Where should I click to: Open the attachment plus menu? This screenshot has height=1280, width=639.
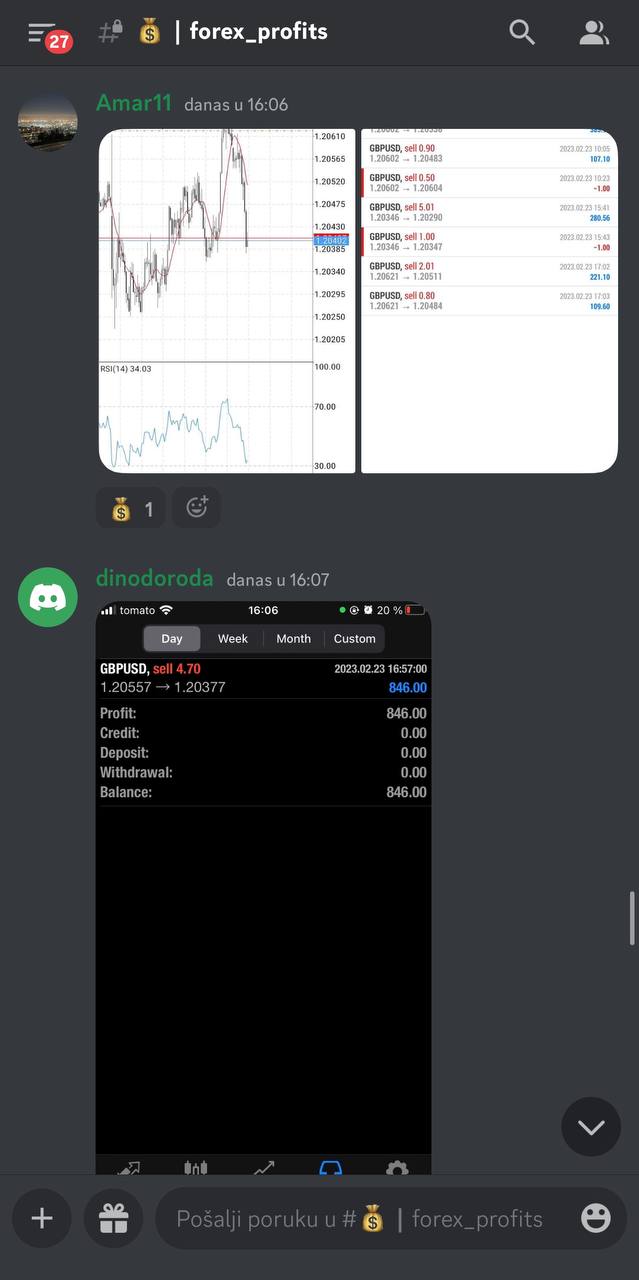click(42, 1218)
